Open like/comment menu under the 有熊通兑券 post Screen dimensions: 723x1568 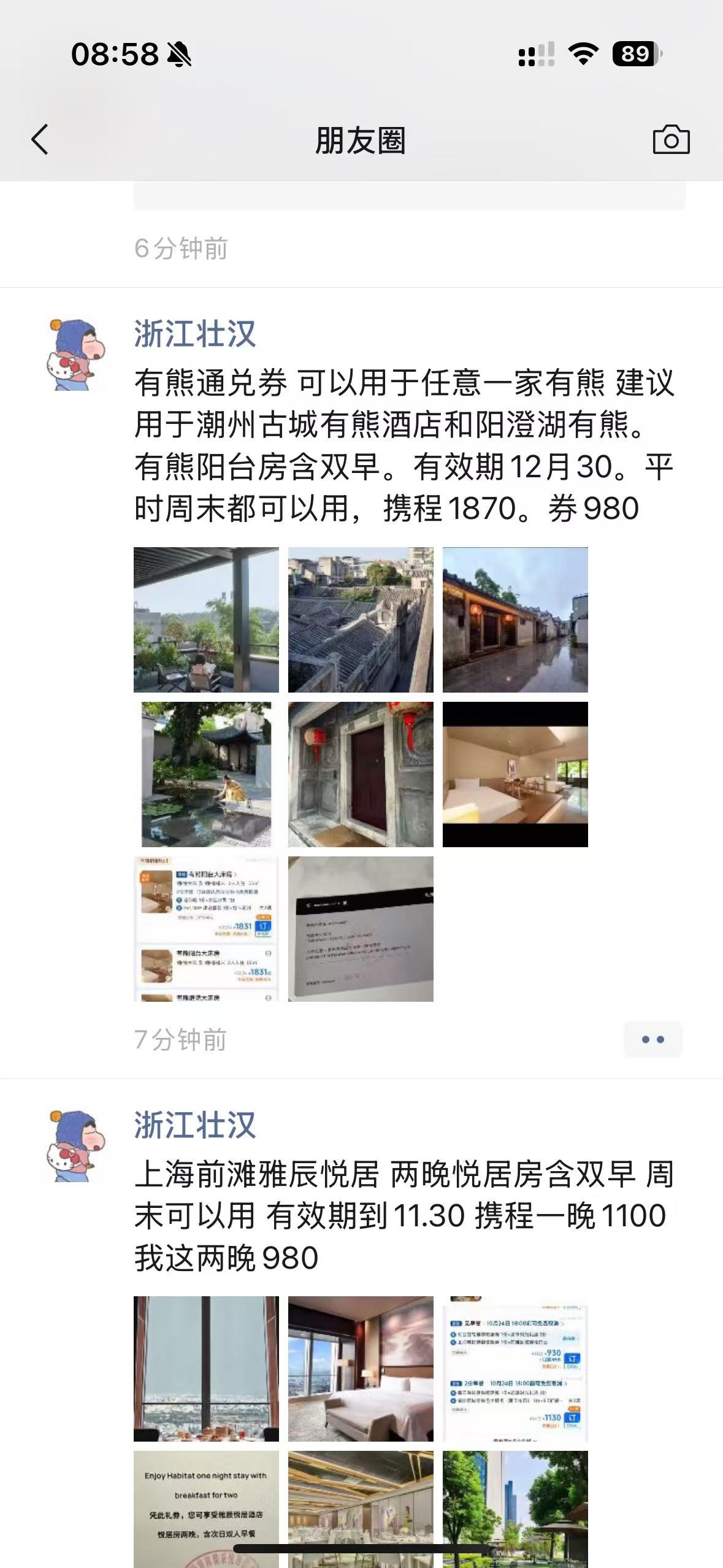coord(652,1039)
